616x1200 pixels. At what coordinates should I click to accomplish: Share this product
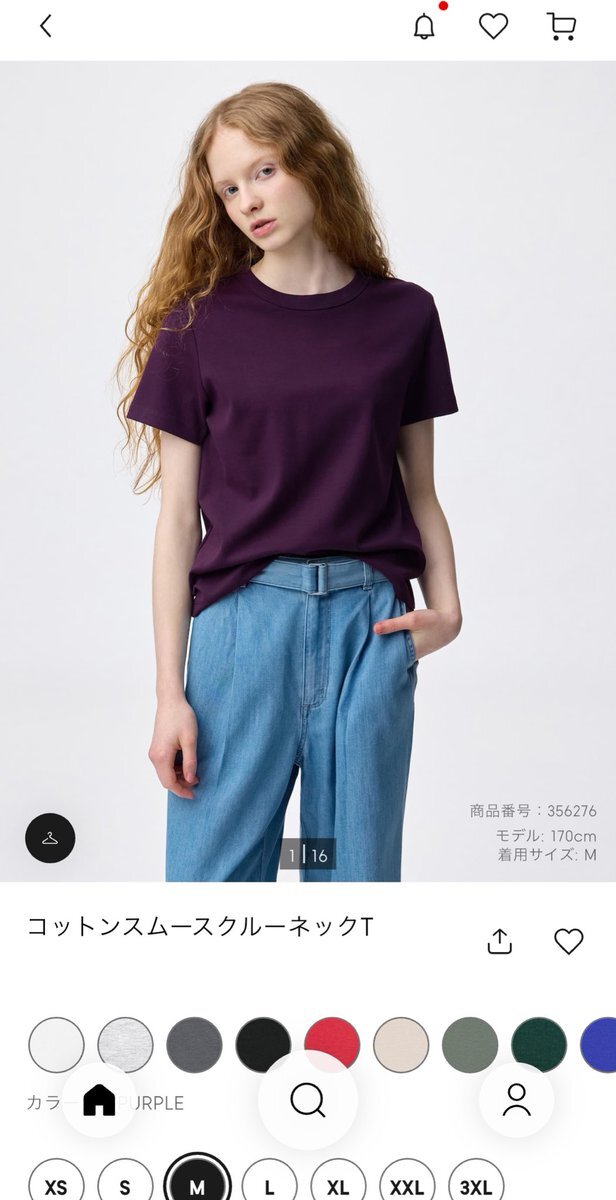[500, 941]
